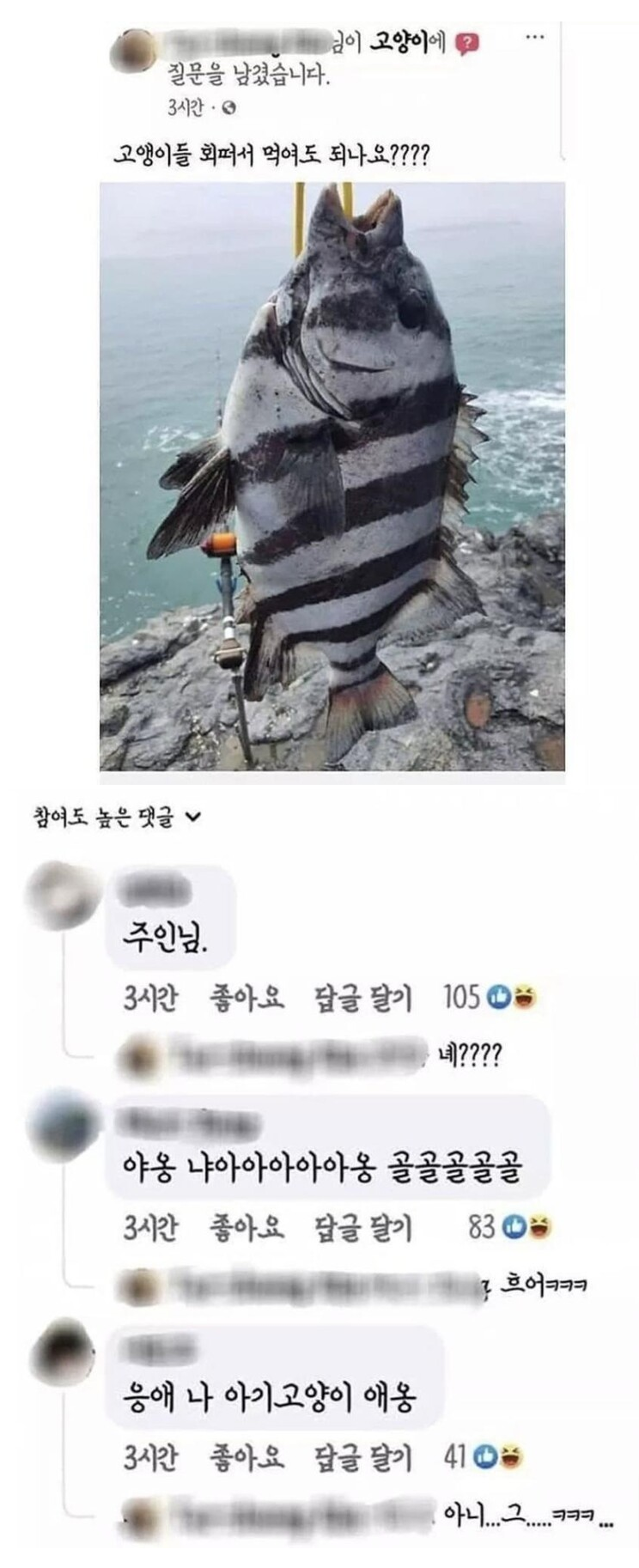Reply to the 야옹 냐아아아아아옹 comment

click(x=362, y=1228)
